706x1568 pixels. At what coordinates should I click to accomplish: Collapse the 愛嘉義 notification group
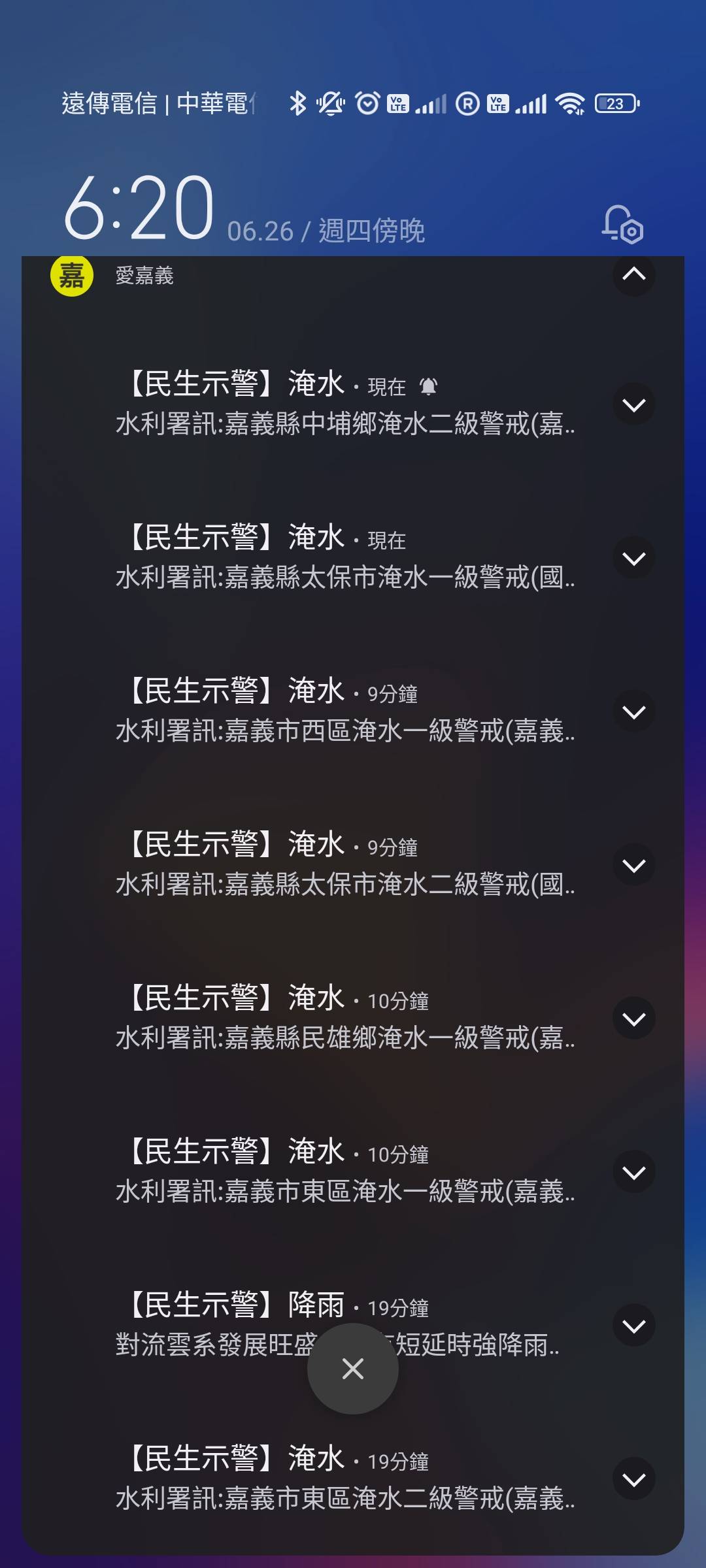pyautogui.click(x=633, y=274)
